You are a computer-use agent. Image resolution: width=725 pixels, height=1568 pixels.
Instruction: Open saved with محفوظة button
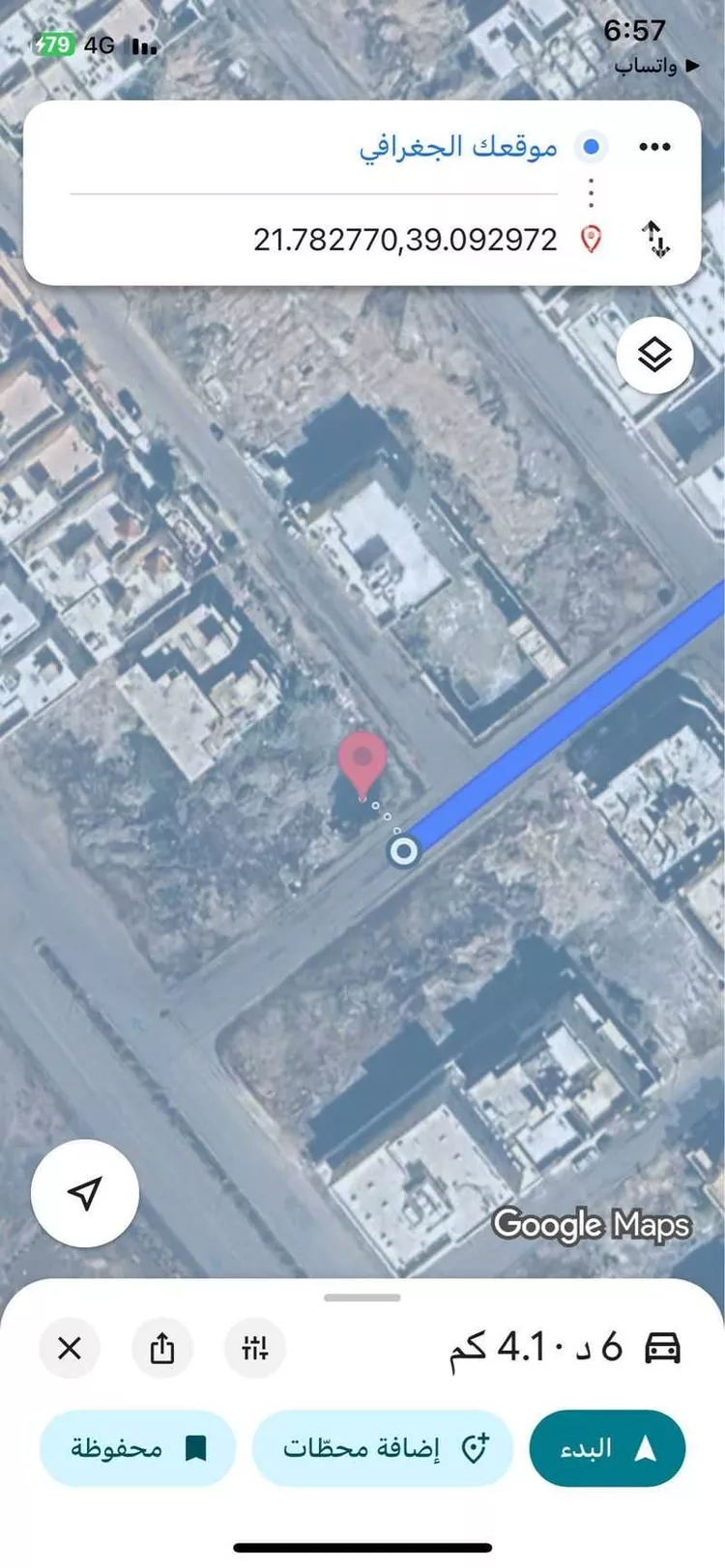click(137, 1448)
